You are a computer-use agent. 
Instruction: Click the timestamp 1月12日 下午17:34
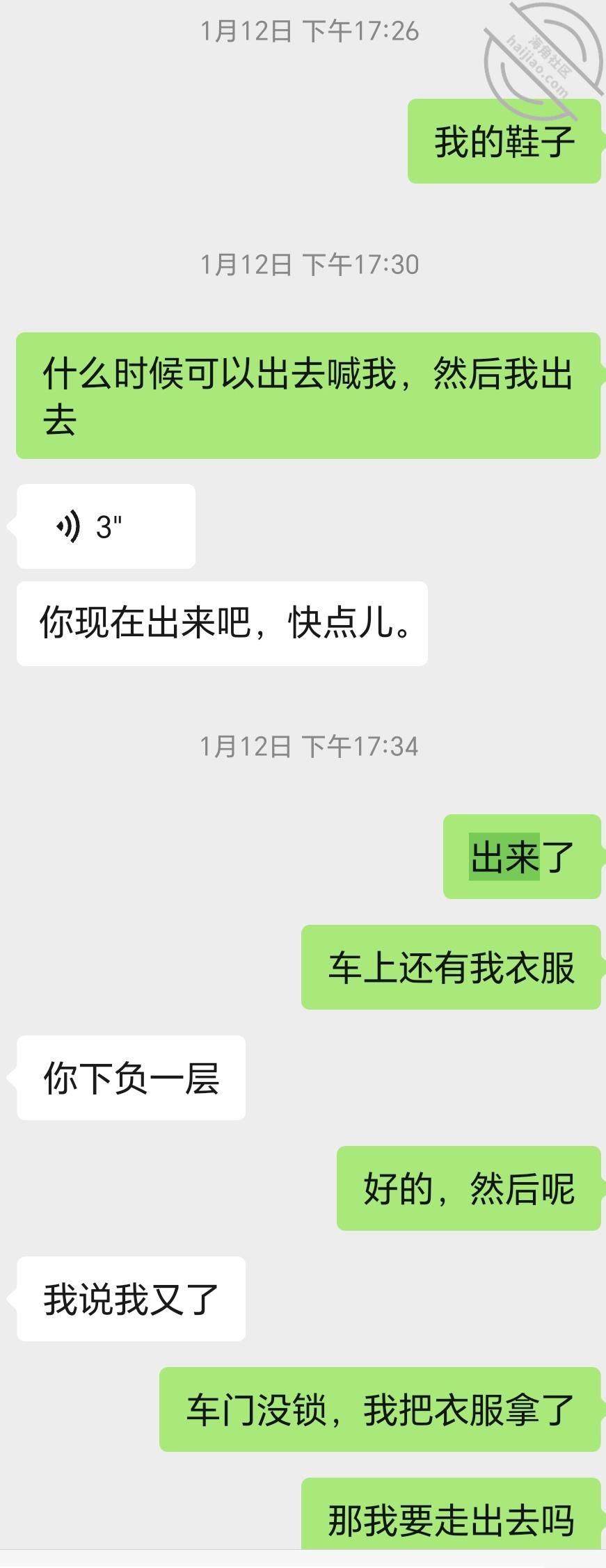click(x=311, y=747)
